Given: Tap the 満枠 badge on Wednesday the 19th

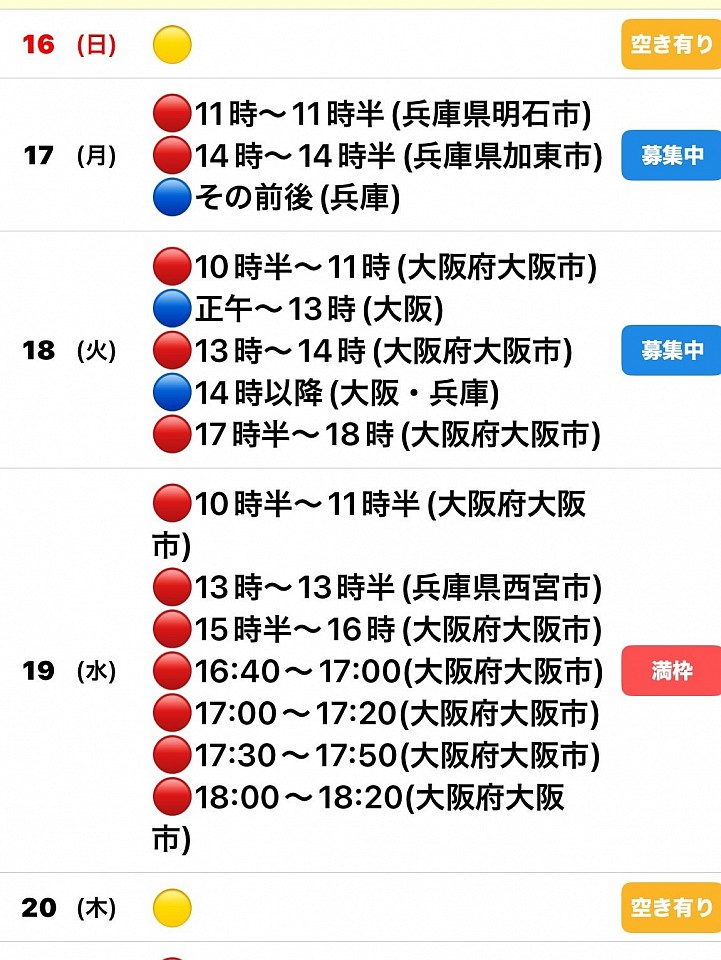Looking at the screenshot, I should point(671,671).
